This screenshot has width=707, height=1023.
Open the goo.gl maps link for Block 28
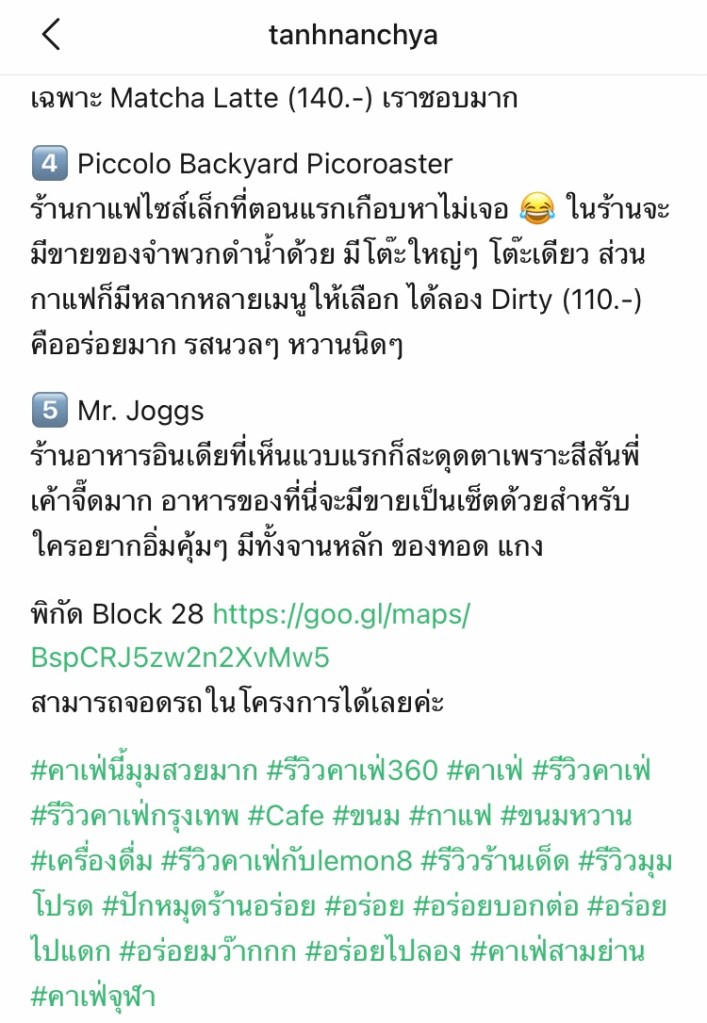340,614
